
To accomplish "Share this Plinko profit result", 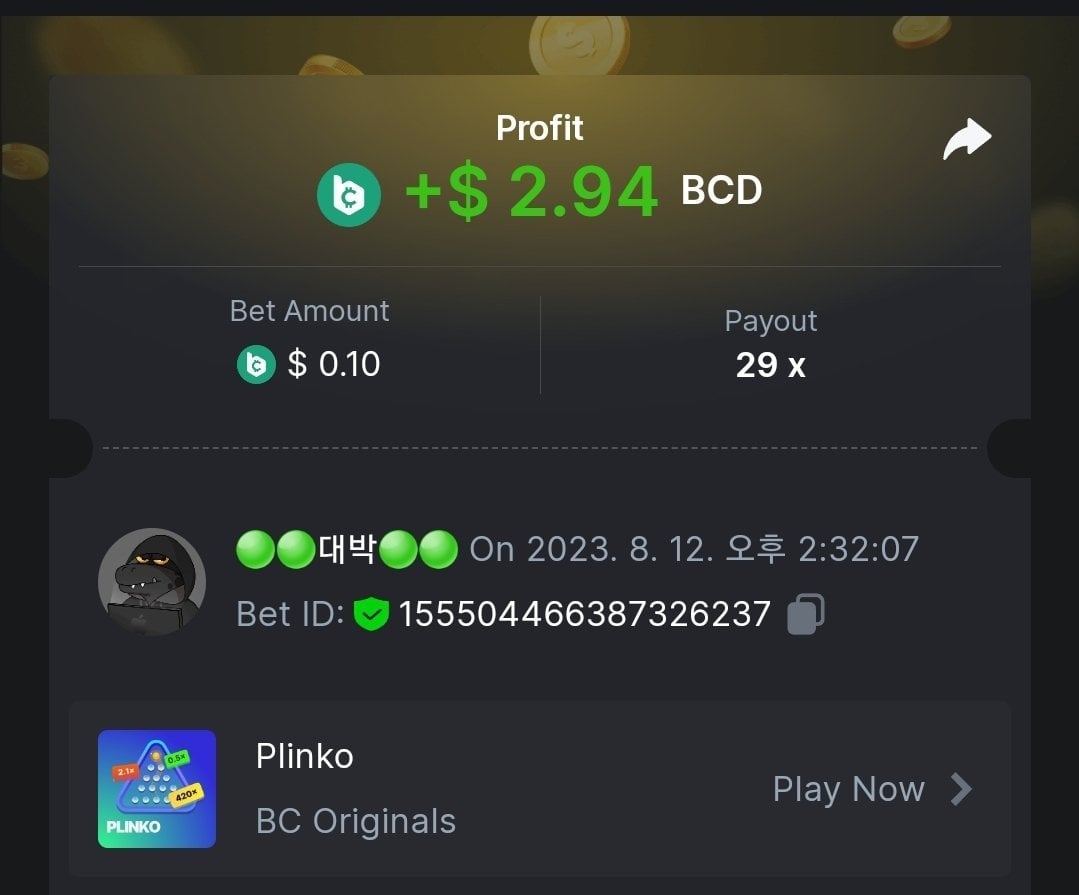I will tap(966, 140).
